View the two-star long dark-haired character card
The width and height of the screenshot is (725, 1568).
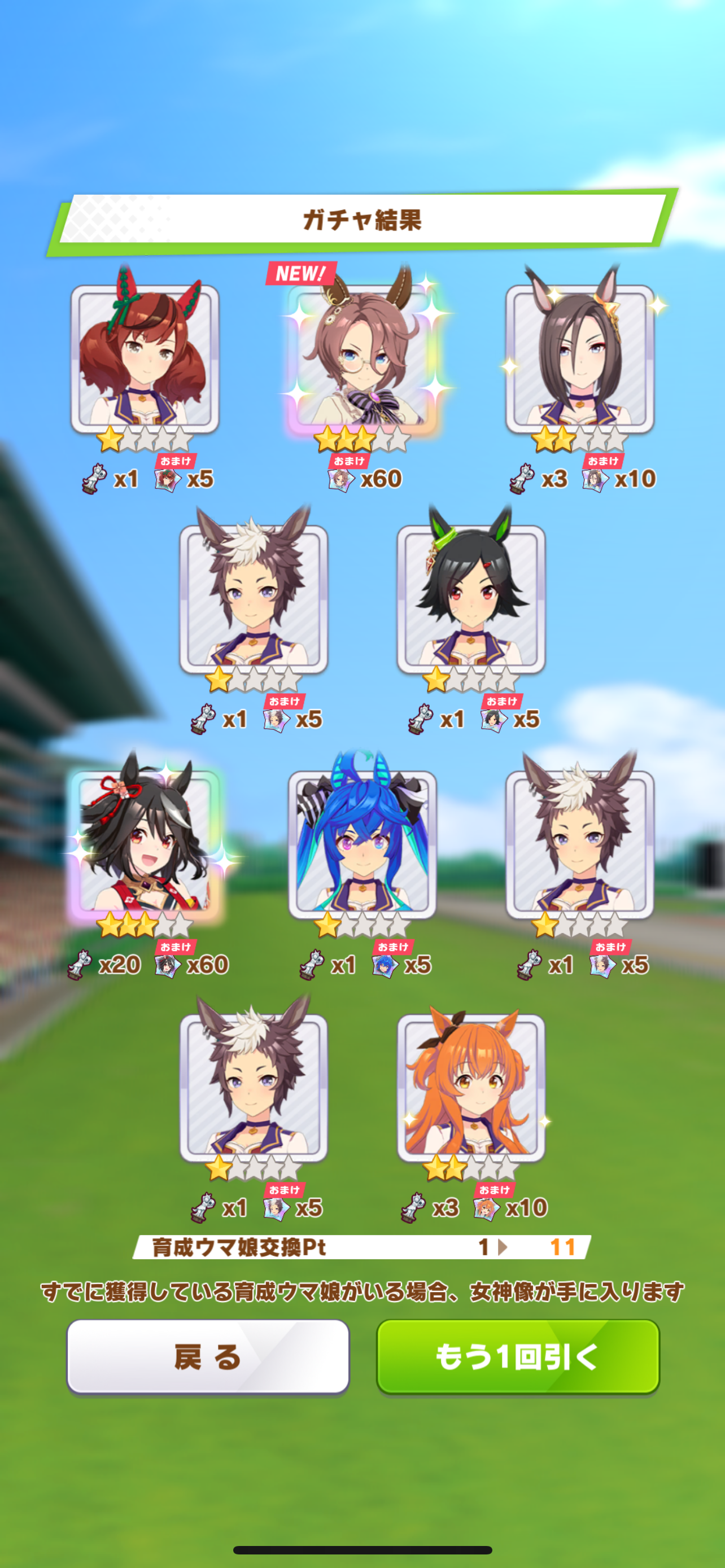579,359
